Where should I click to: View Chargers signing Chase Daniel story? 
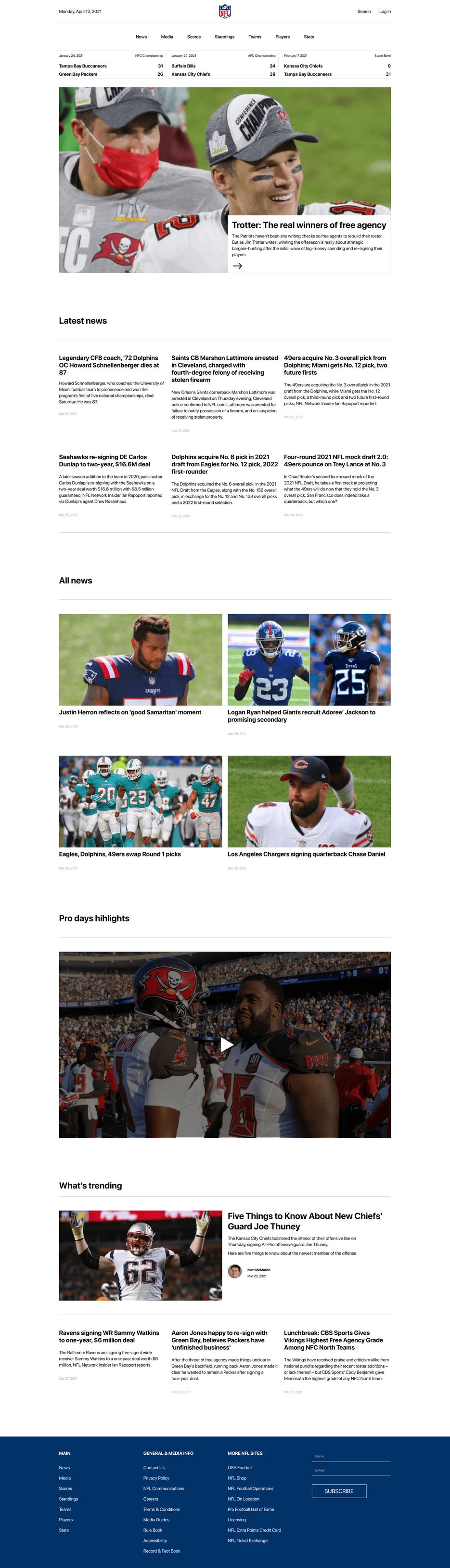(306, 854)
